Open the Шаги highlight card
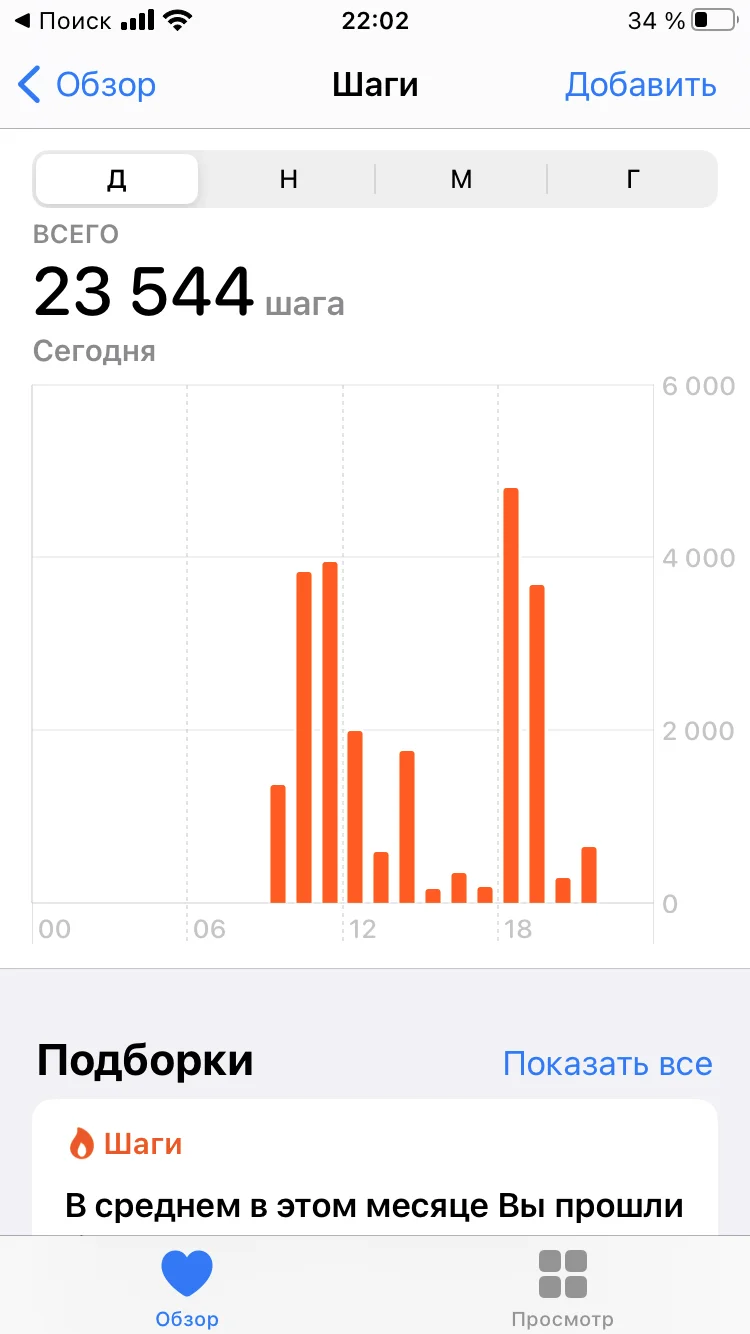The image size is (750, 1334). tap(374, 1170)
